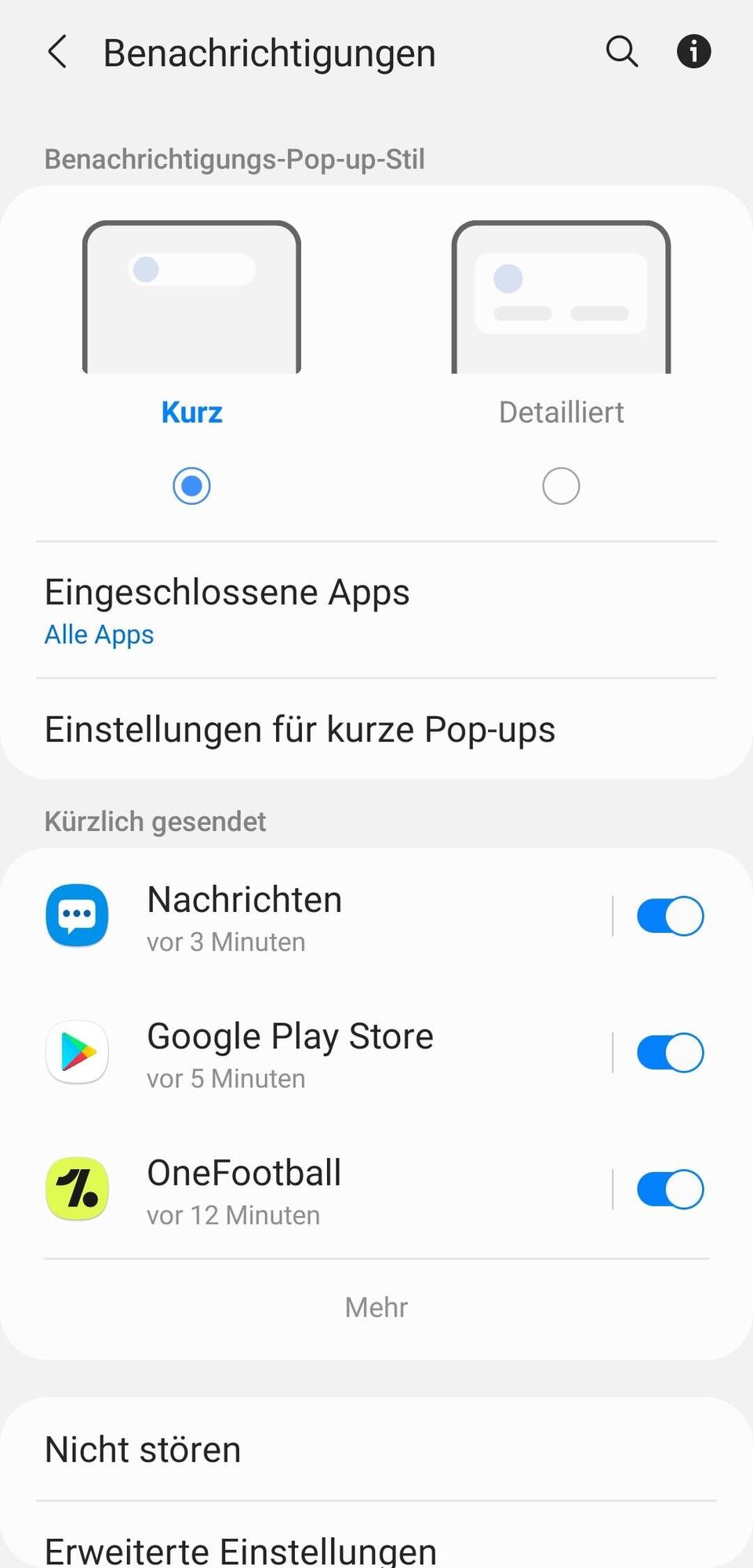The height and width of the screenshot is (1568, 753).
Task: Toggle OneFootball notifications off
Action: coord(670,1189)
